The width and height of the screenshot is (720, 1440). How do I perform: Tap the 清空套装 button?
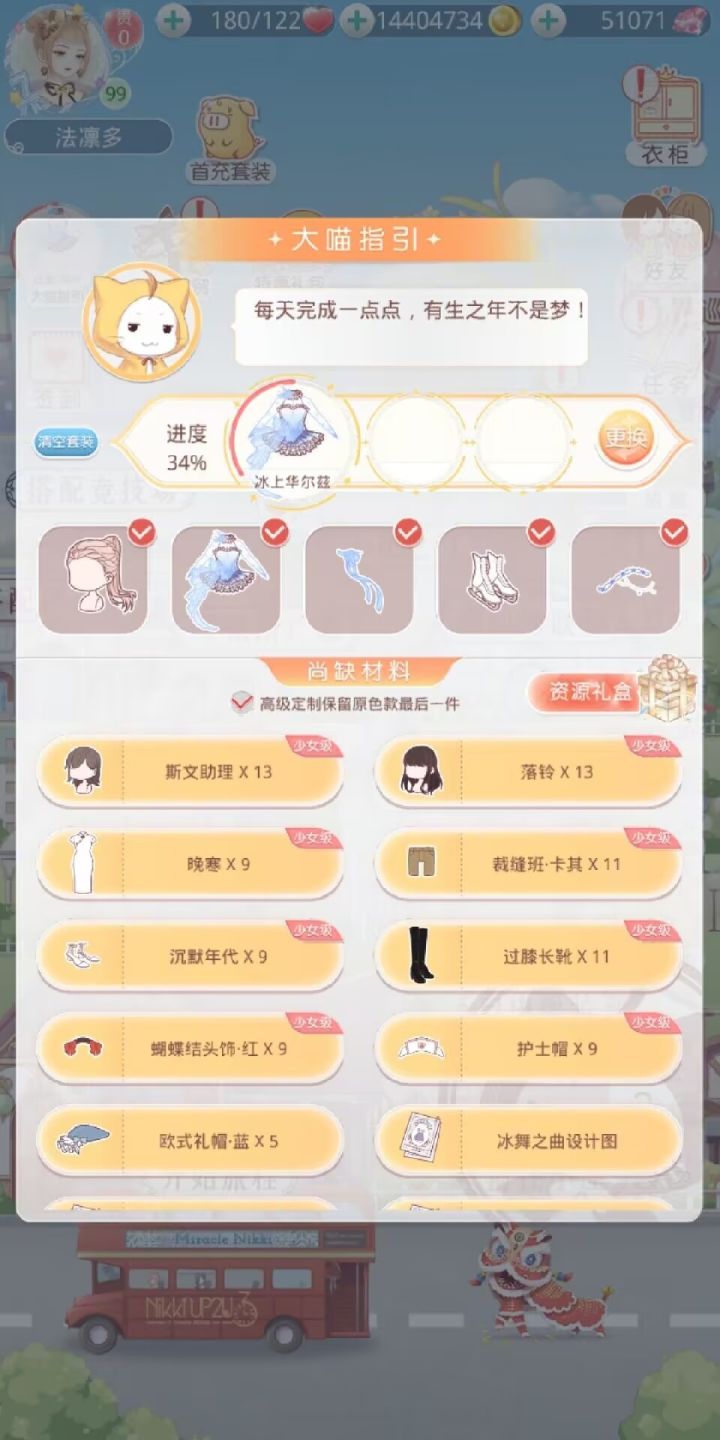[x=66, y=442]
